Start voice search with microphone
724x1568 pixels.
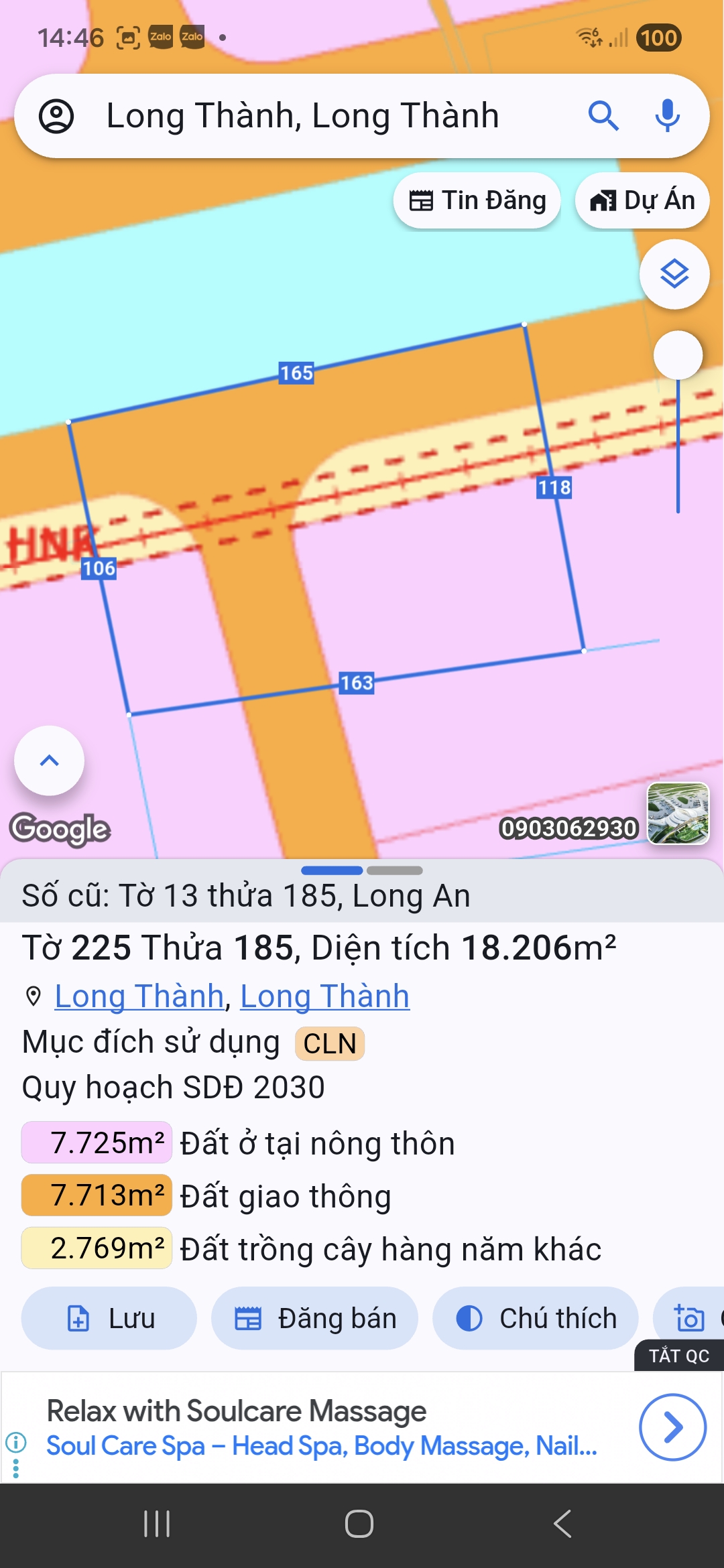667,117
